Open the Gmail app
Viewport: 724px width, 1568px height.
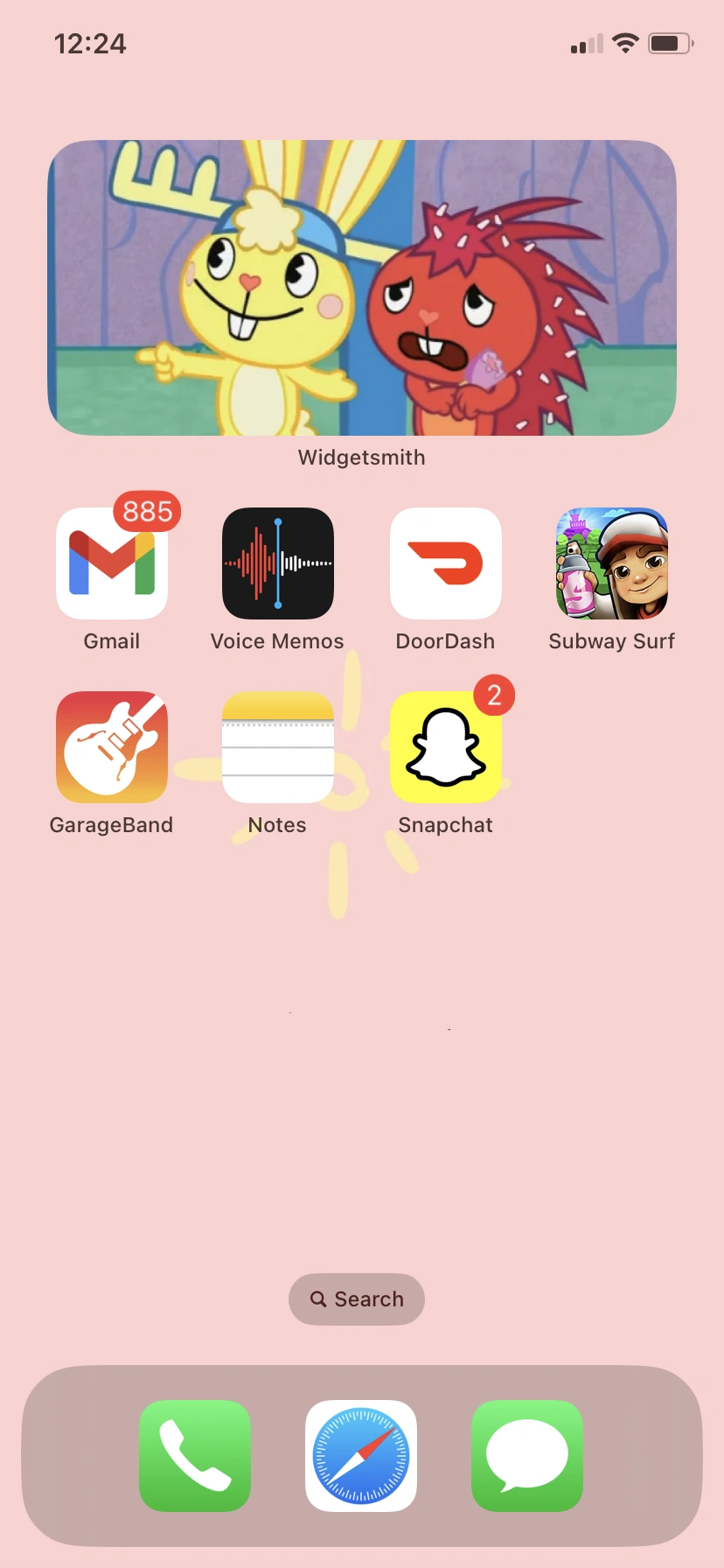point(111,563)
